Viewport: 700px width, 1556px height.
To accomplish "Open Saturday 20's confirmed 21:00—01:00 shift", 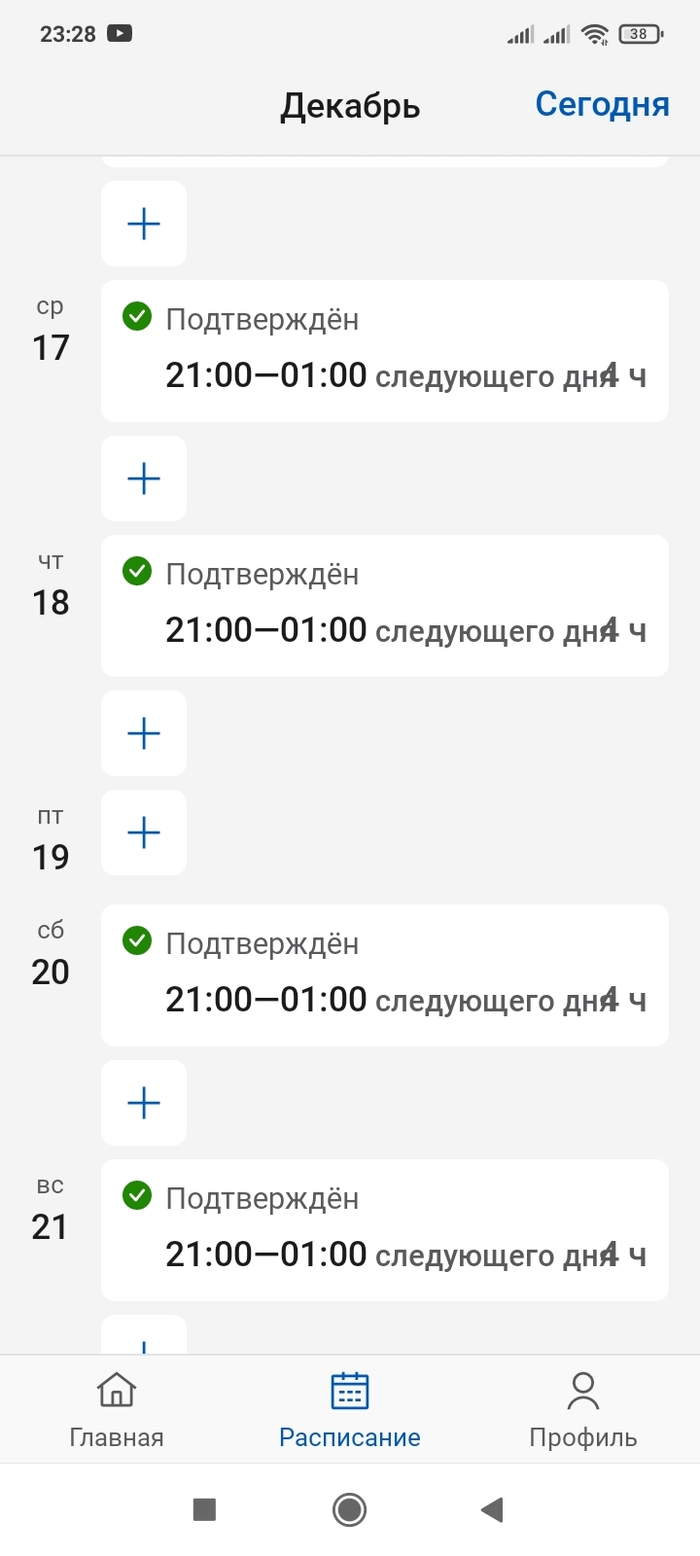I will tap(384, 975).
